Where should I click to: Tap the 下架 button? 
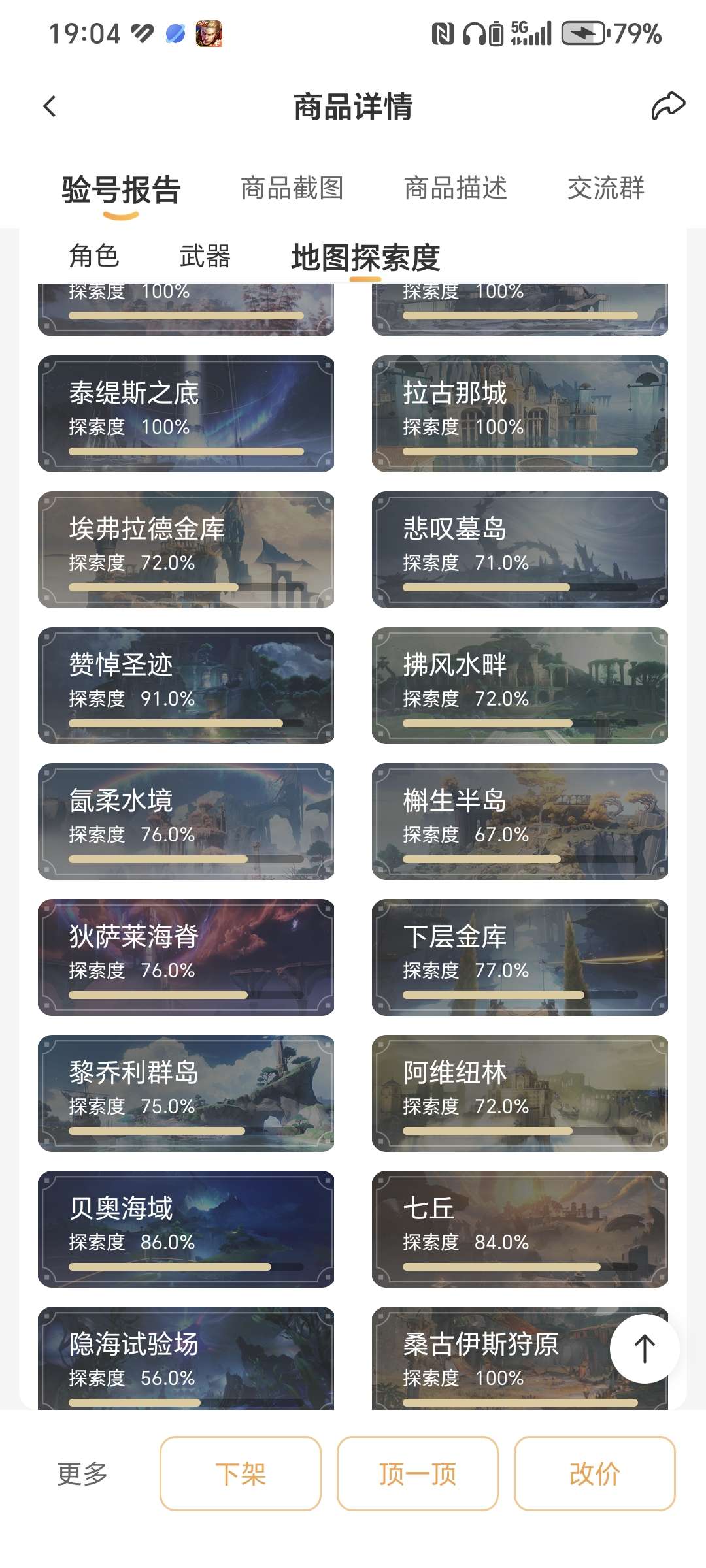click(241, 1474)
